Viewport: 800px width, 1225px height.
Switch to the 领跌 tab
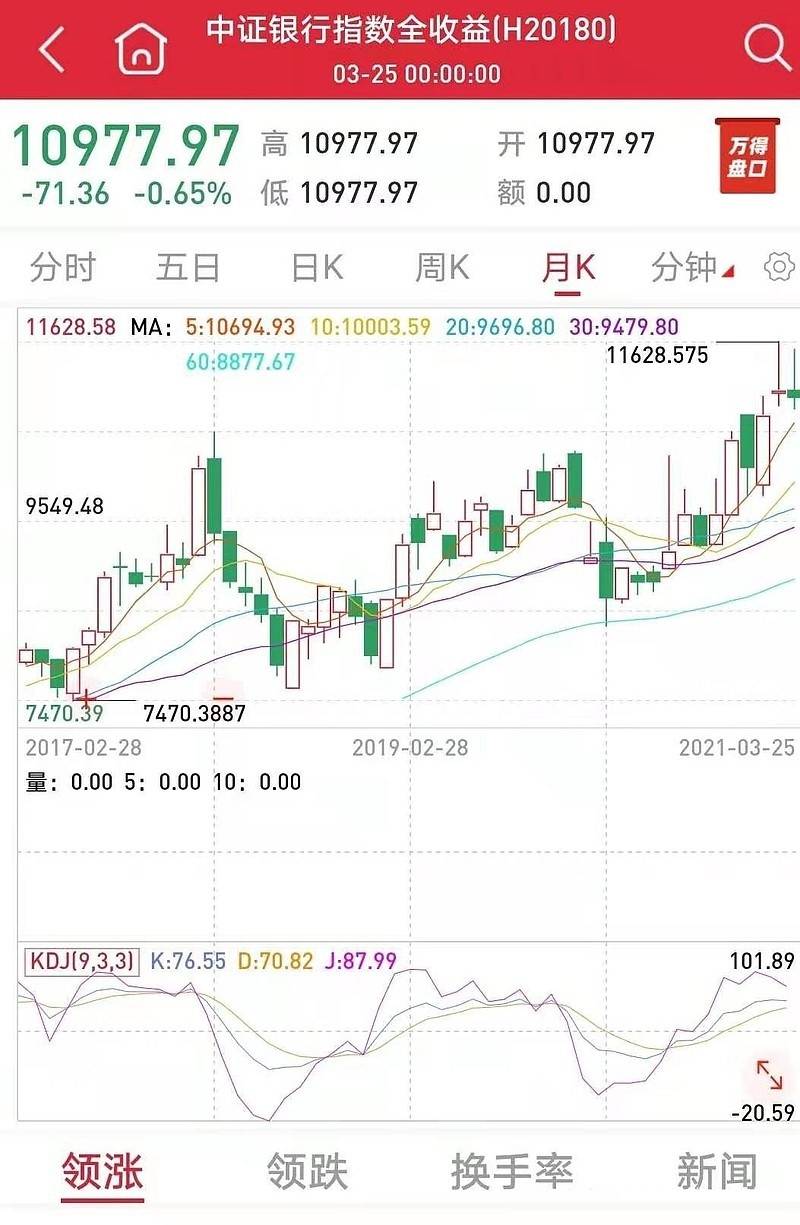[307, 1172]
